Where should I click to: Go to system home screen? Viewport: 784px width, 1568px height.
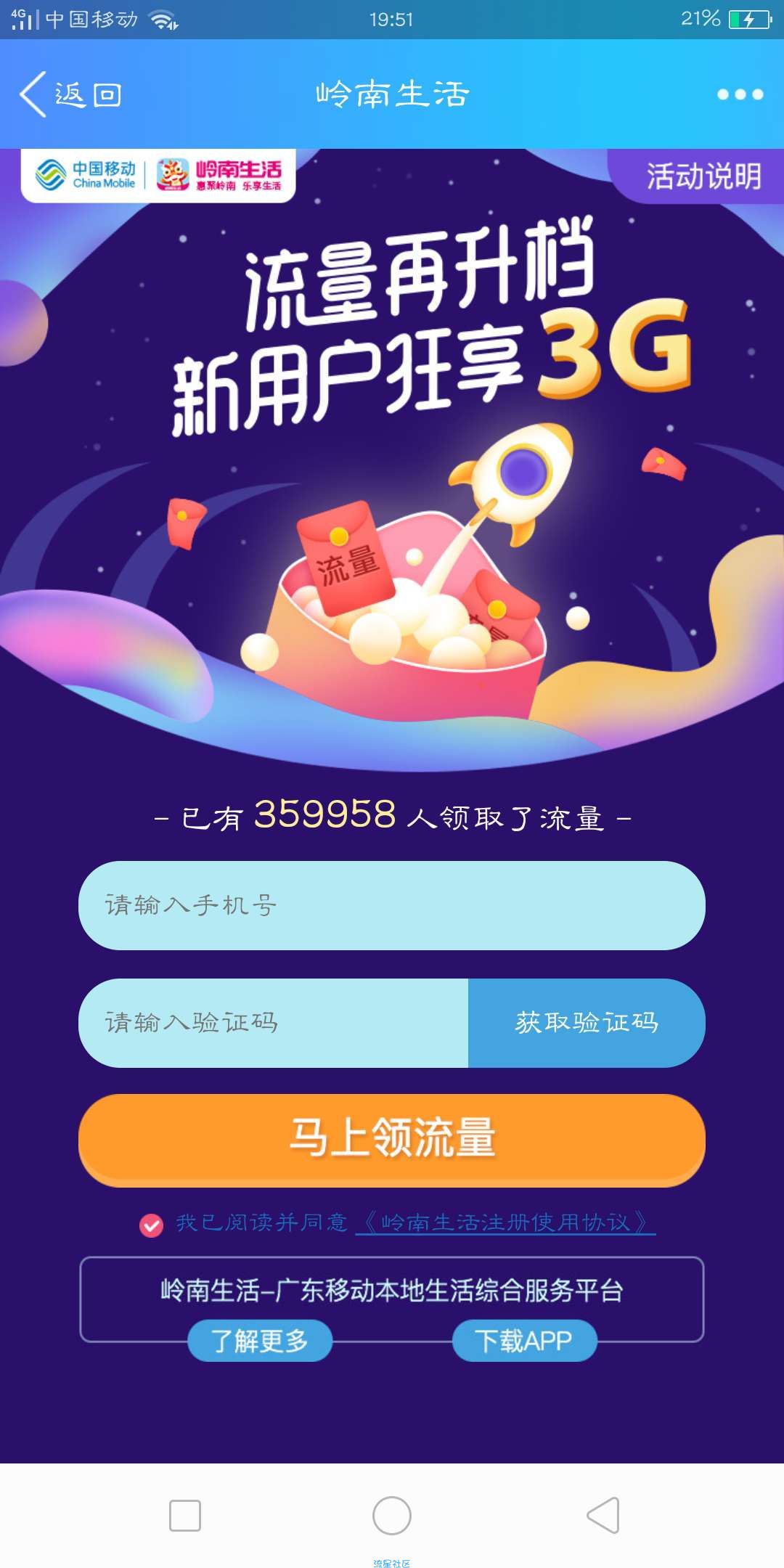click(392, 1516)
